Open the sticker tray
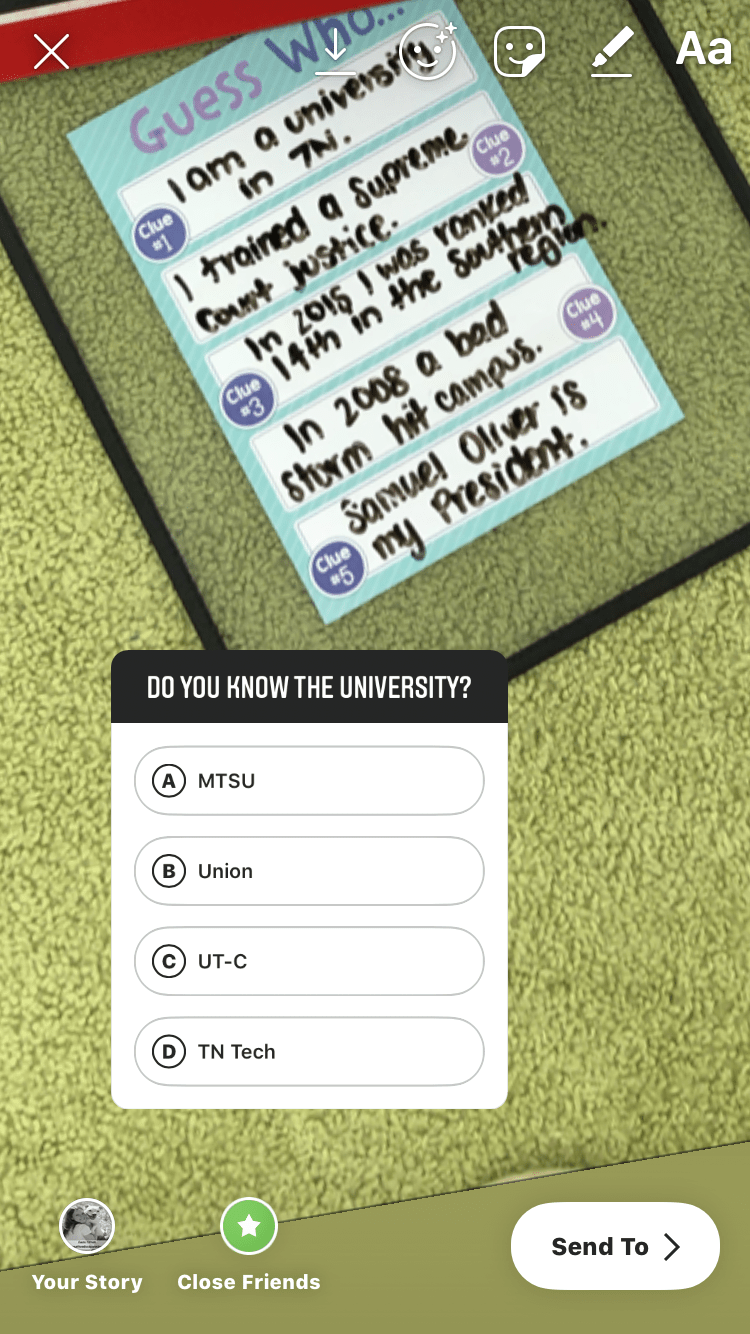 (x=520, y=51)
